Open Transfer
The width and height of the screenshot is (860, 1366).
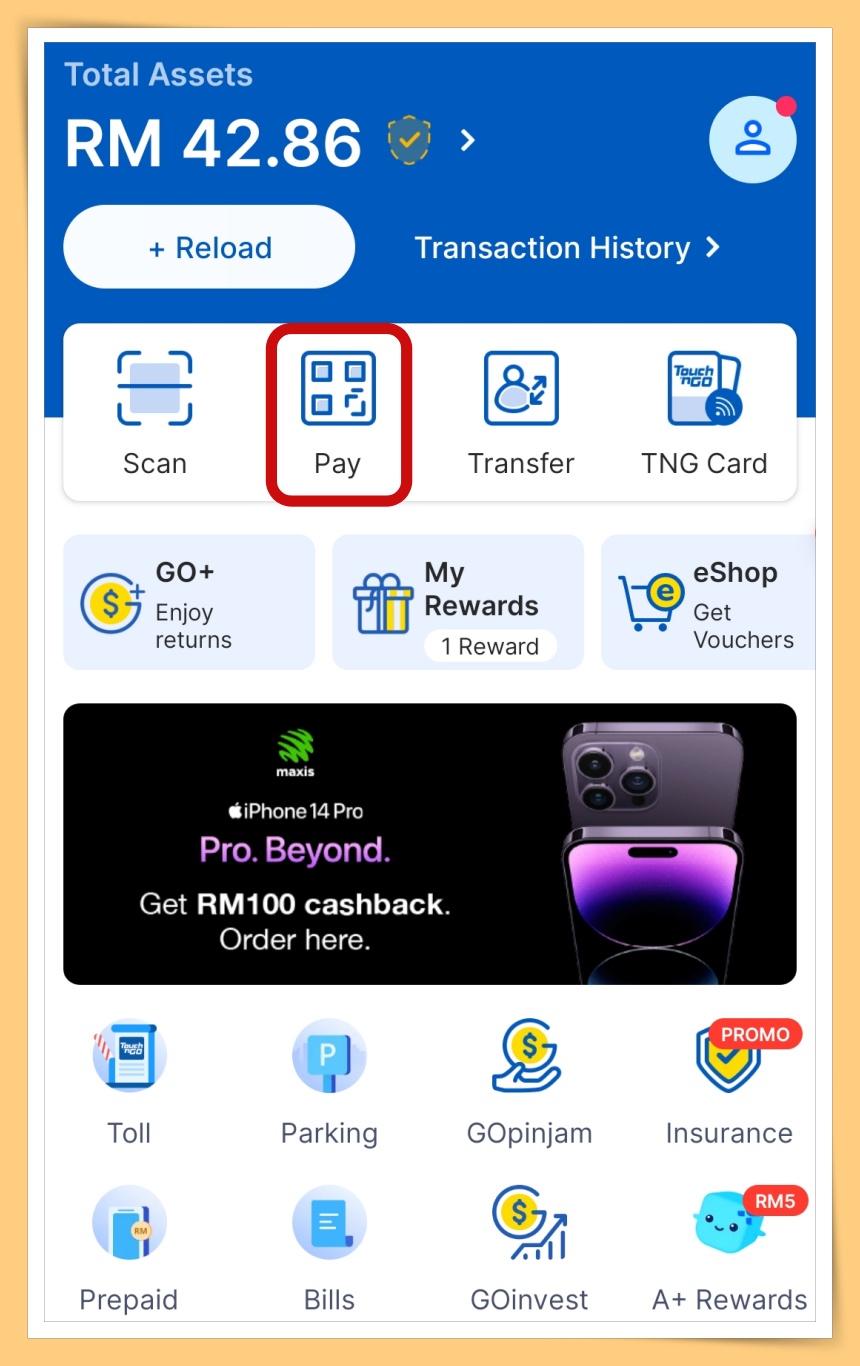521,412
